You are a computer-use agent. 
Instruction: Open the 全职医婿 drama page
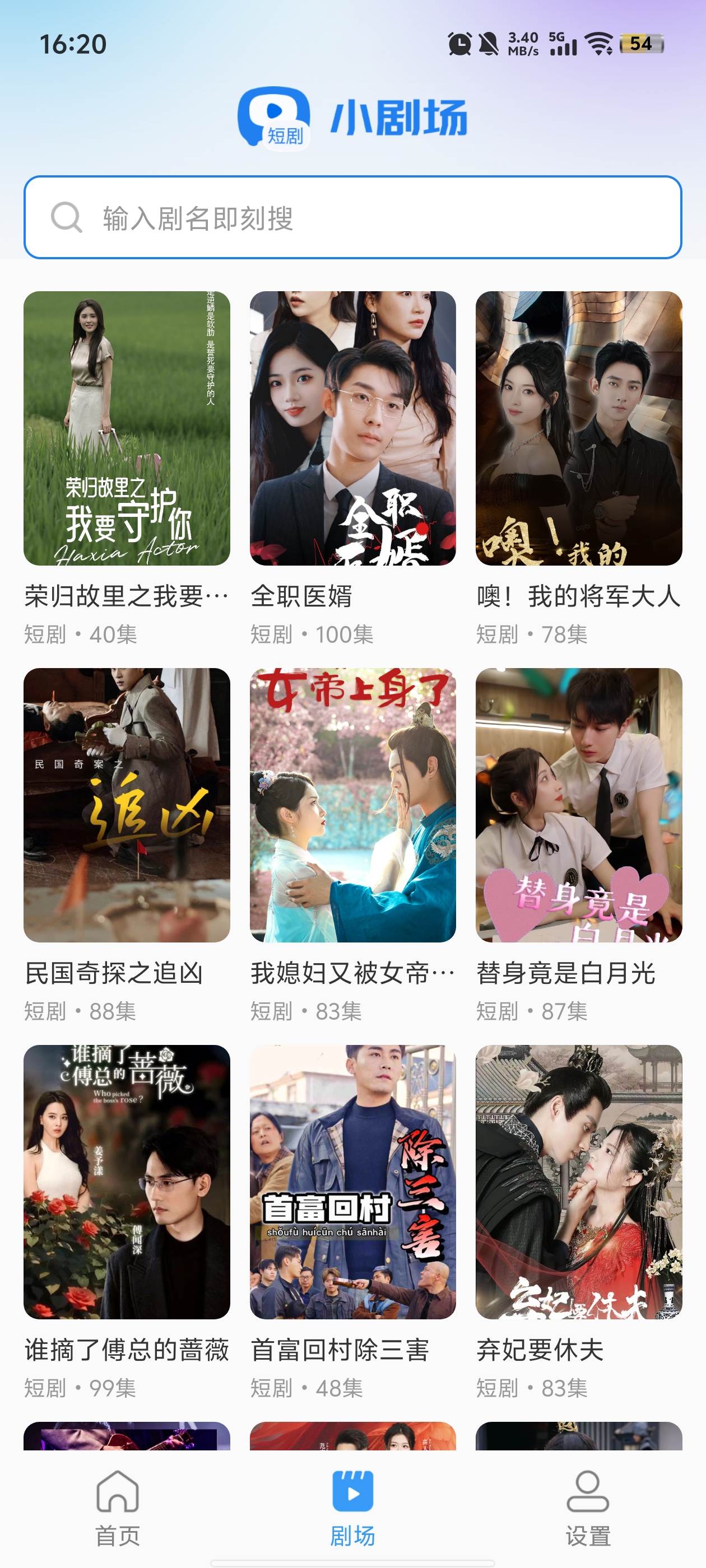coord(354,429)
